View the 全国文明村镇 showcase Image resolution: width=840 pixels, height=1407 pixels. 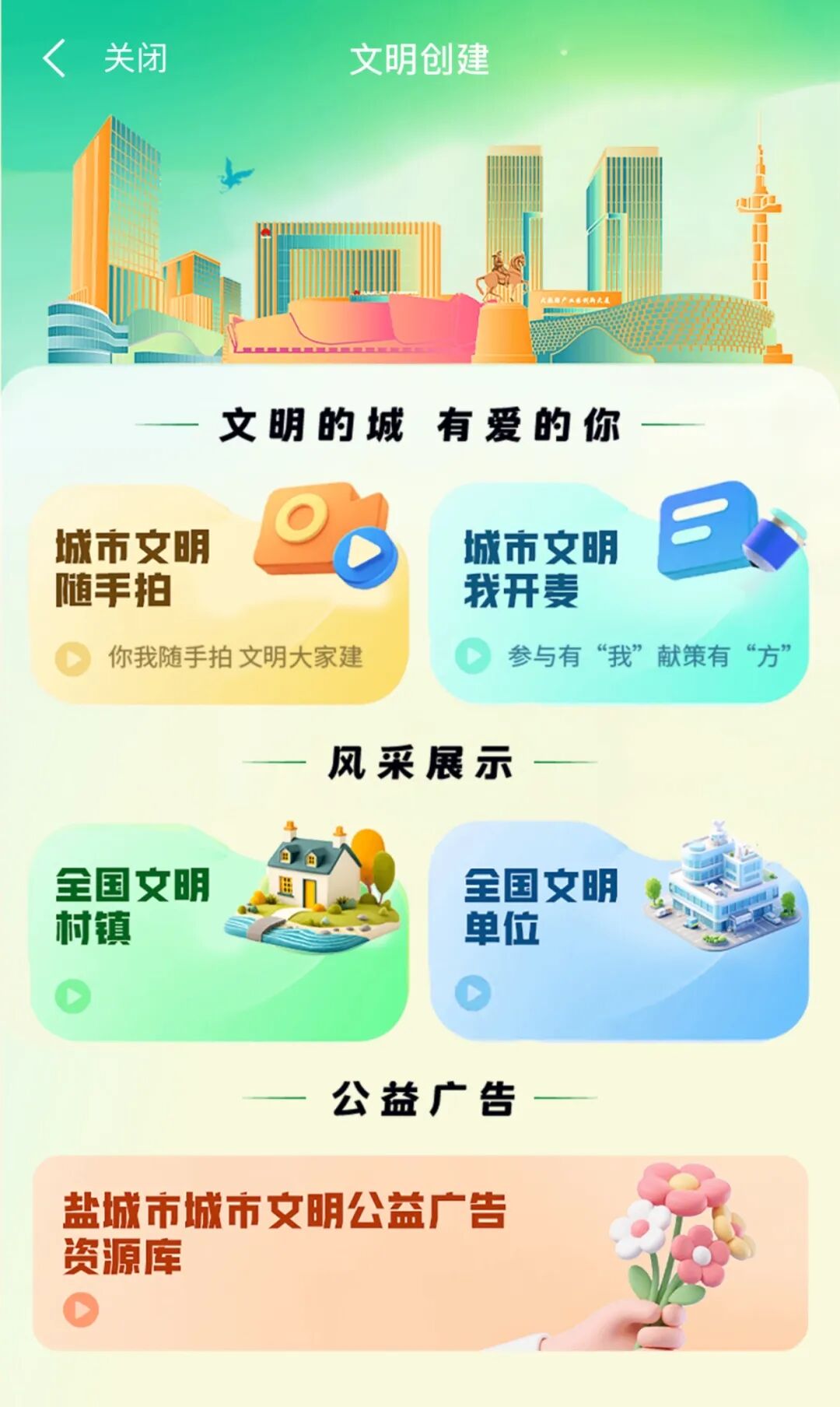click(x=219, y=932)
